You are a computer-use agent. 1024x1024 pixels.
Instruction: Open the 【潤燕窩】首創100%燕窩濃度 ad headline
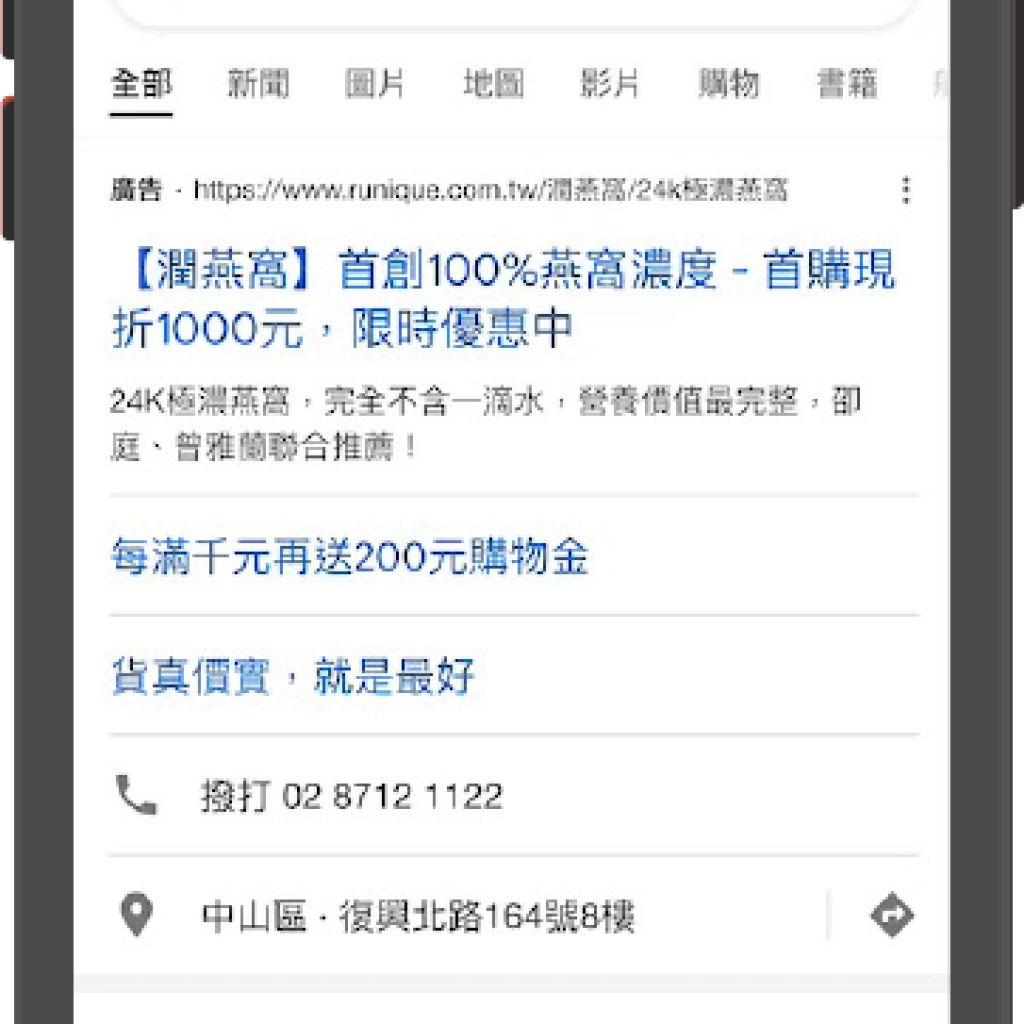tap(503, 299)
